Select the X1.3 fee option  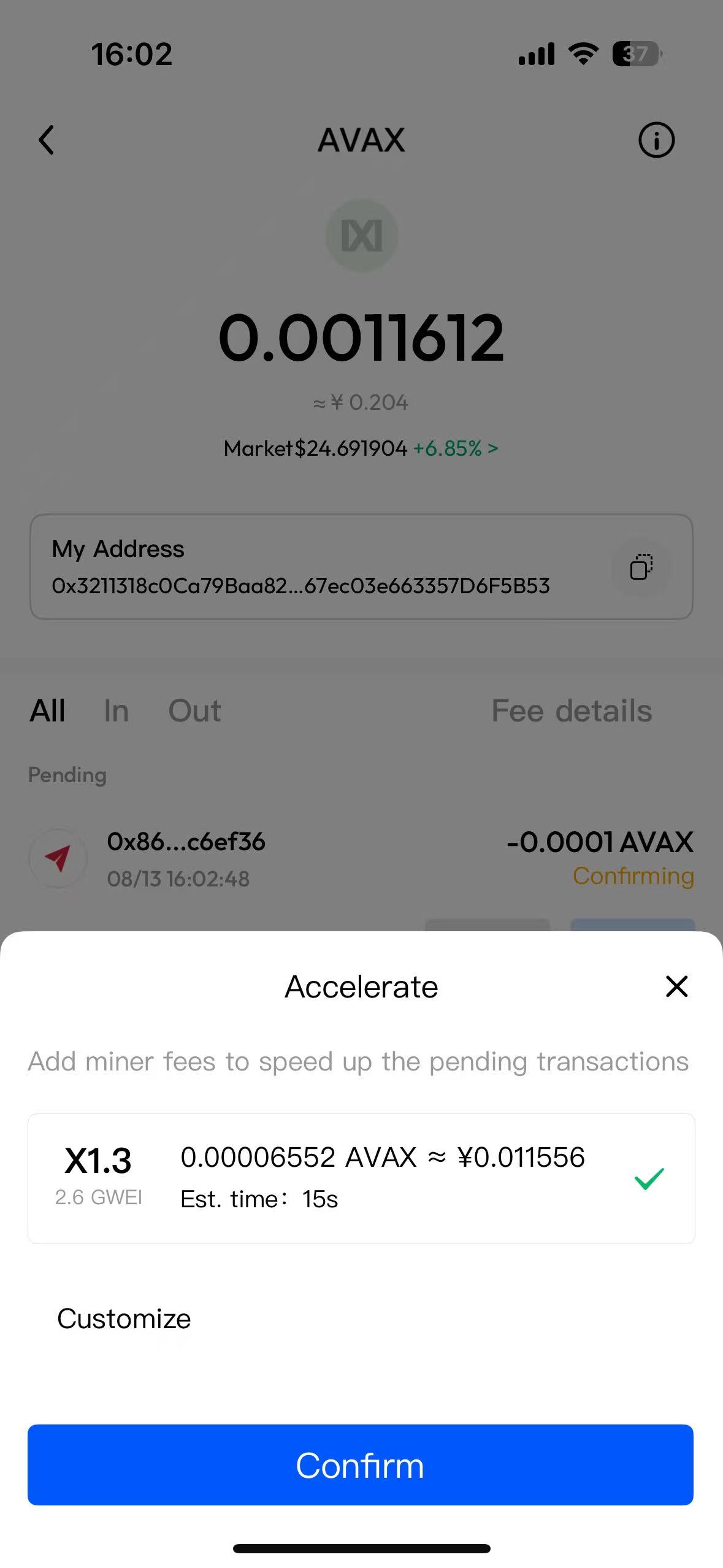coord(361,1178)
